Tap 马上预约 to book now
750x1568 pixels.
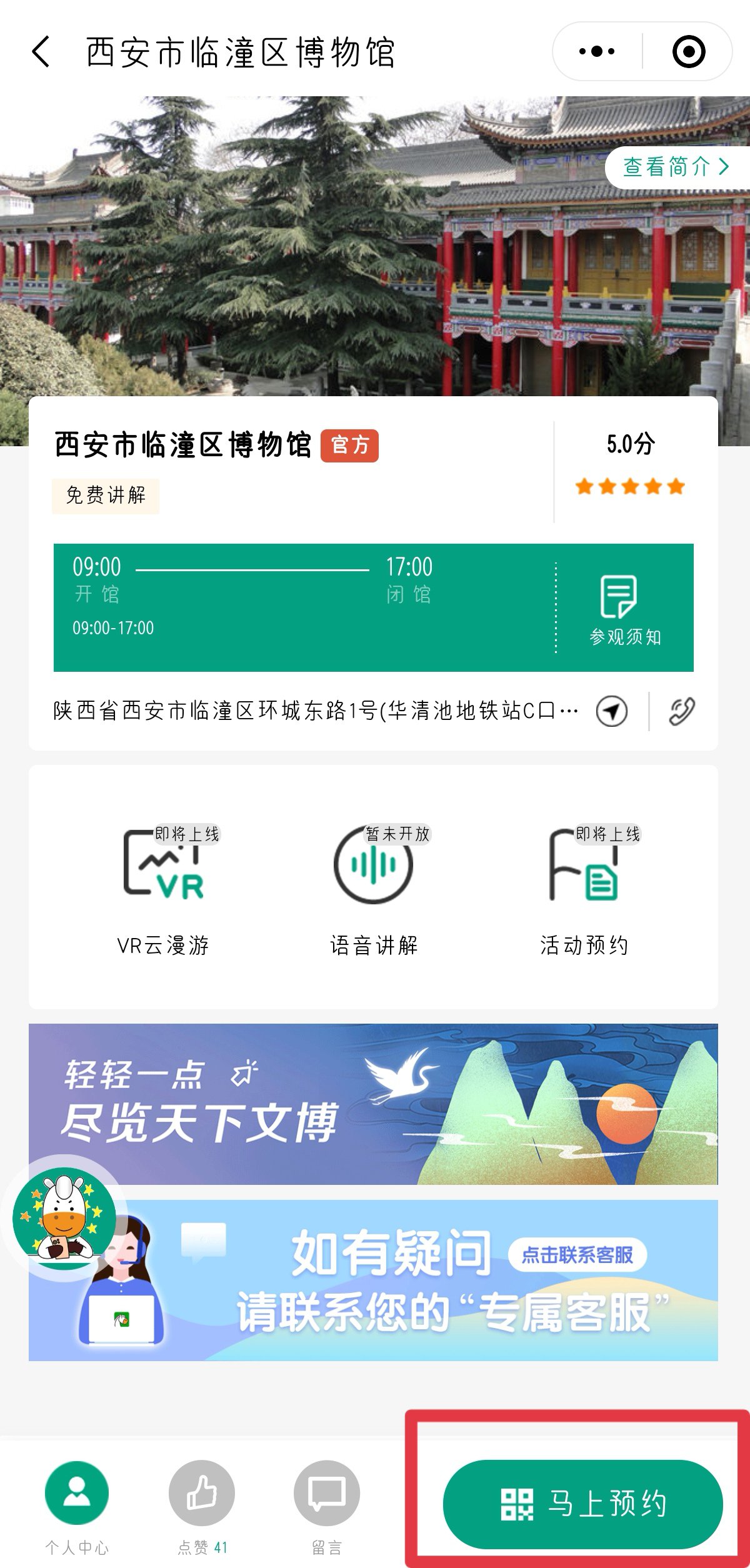[582, 1504]
